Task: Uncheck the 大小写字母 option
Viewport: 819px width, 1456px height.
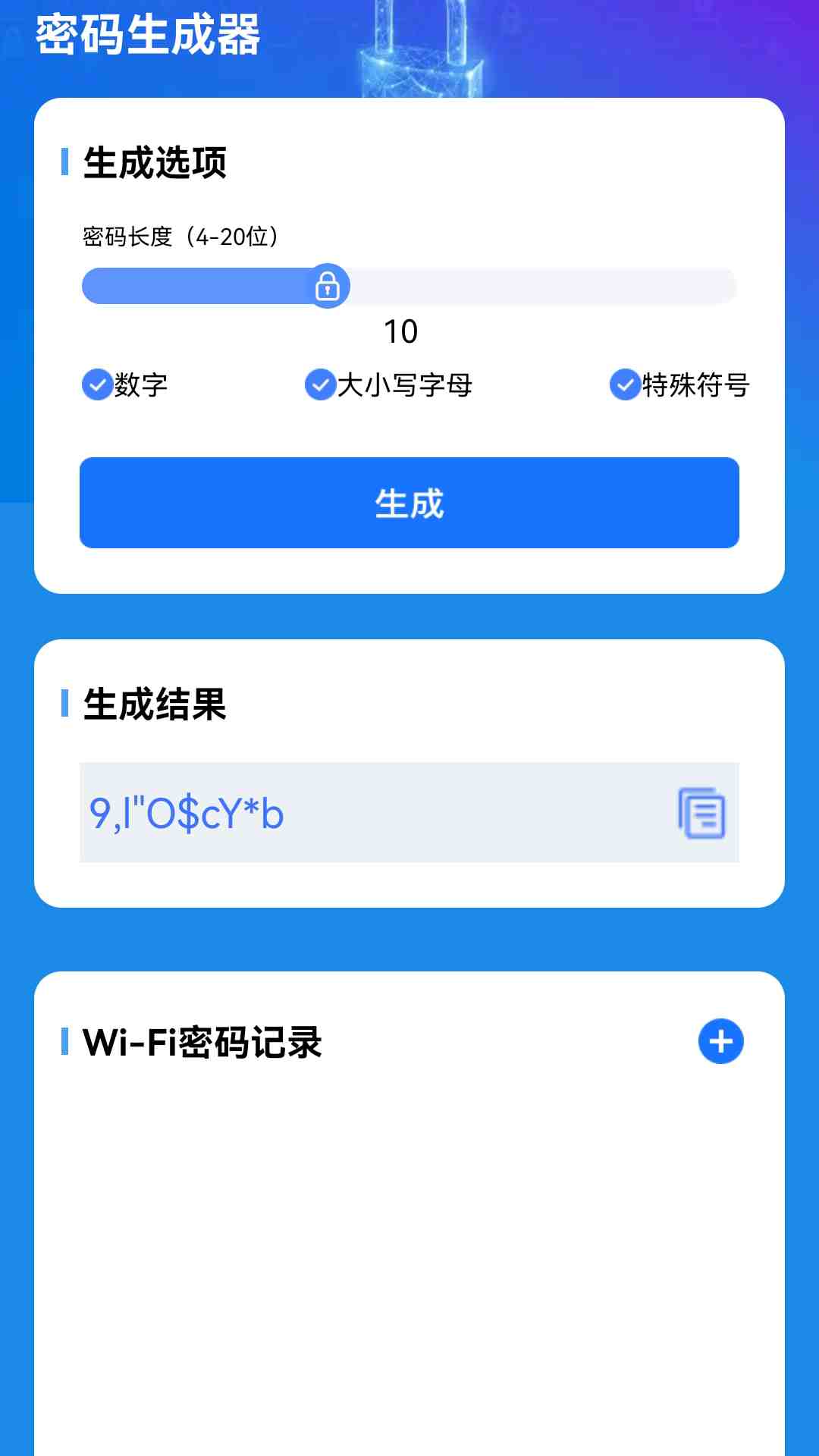Action: point(321,384)
